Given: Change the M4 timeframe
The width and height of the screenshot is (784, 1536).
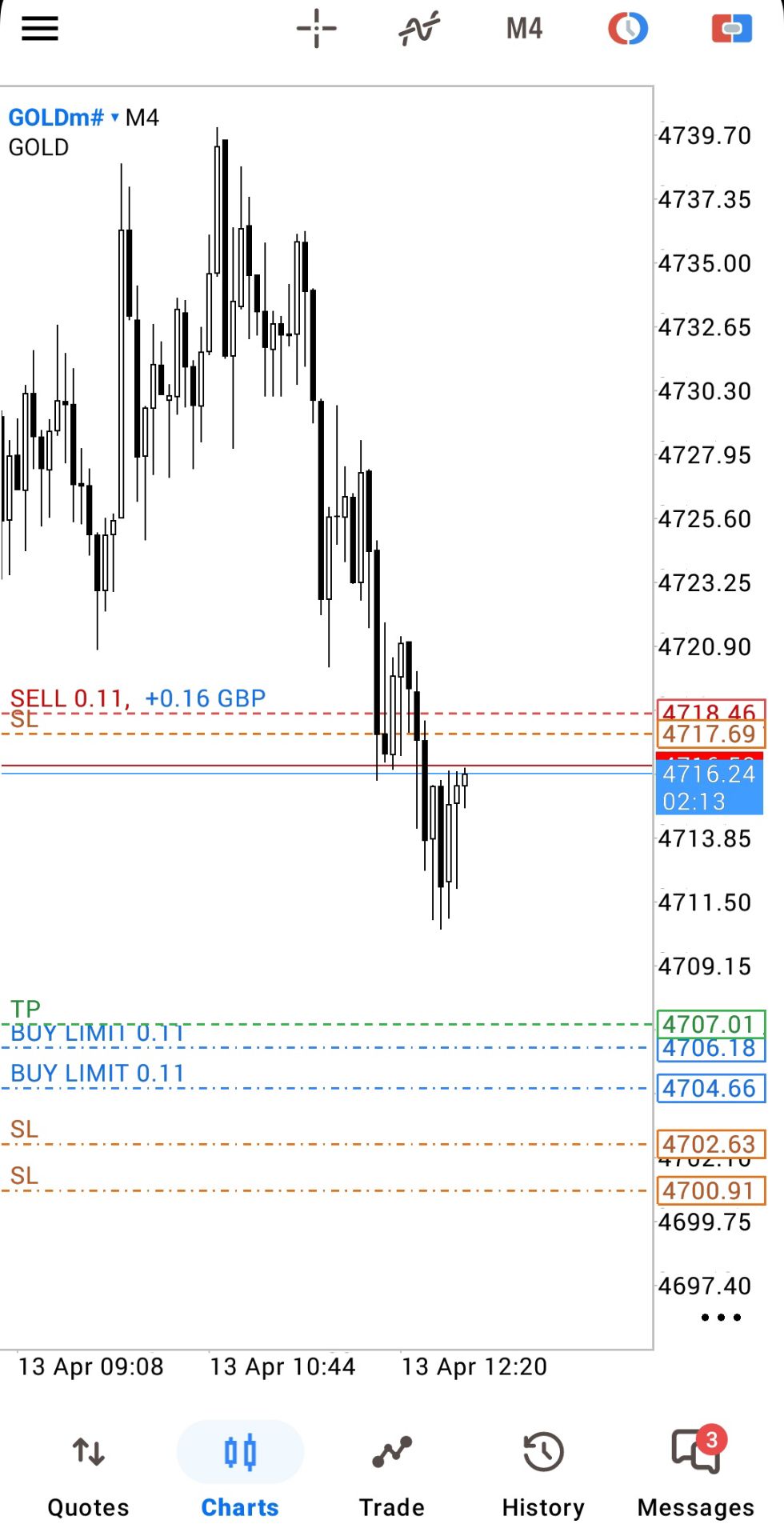Looking at the screenshot, I should pos(524,29).
